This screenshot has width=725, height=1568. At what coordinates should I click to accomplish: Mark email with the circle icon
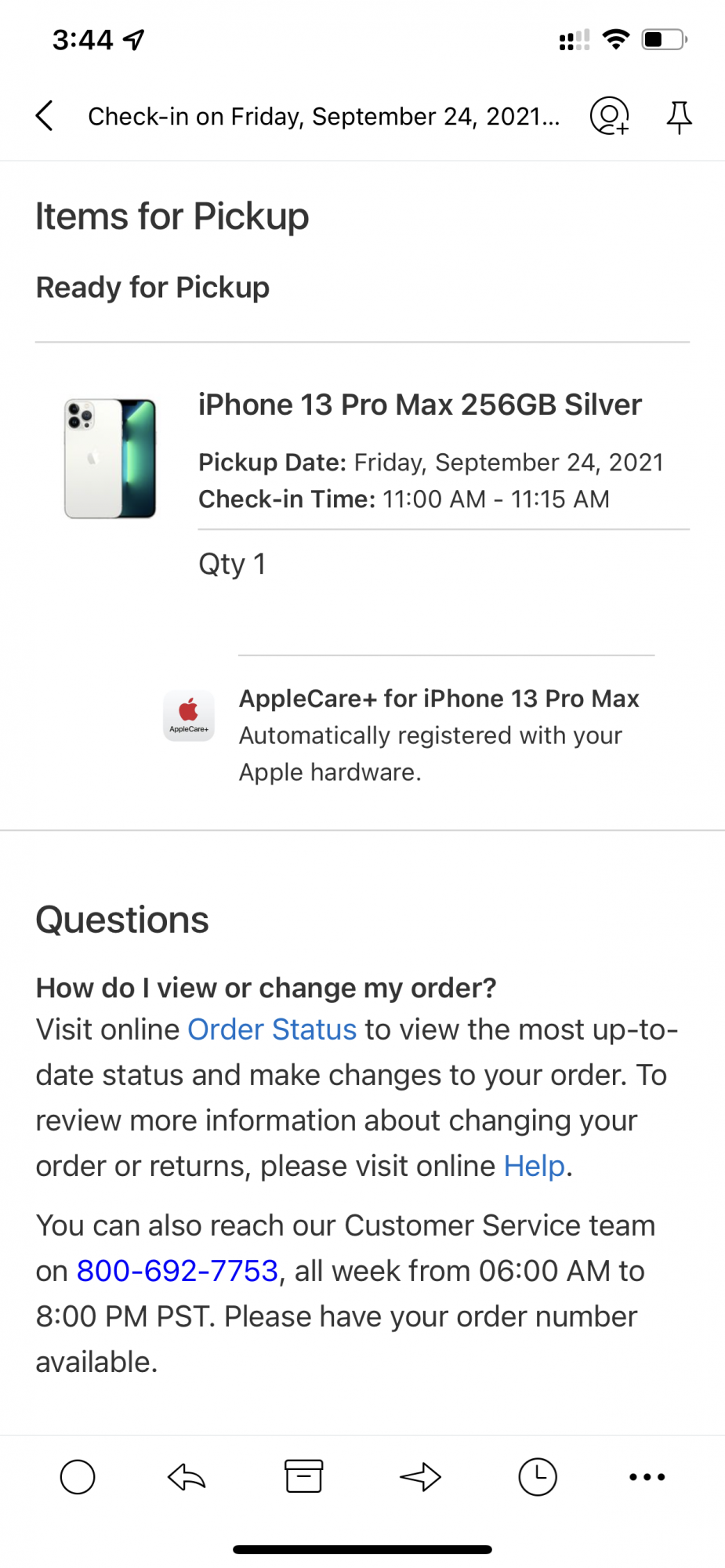[x=78, y=1477]
